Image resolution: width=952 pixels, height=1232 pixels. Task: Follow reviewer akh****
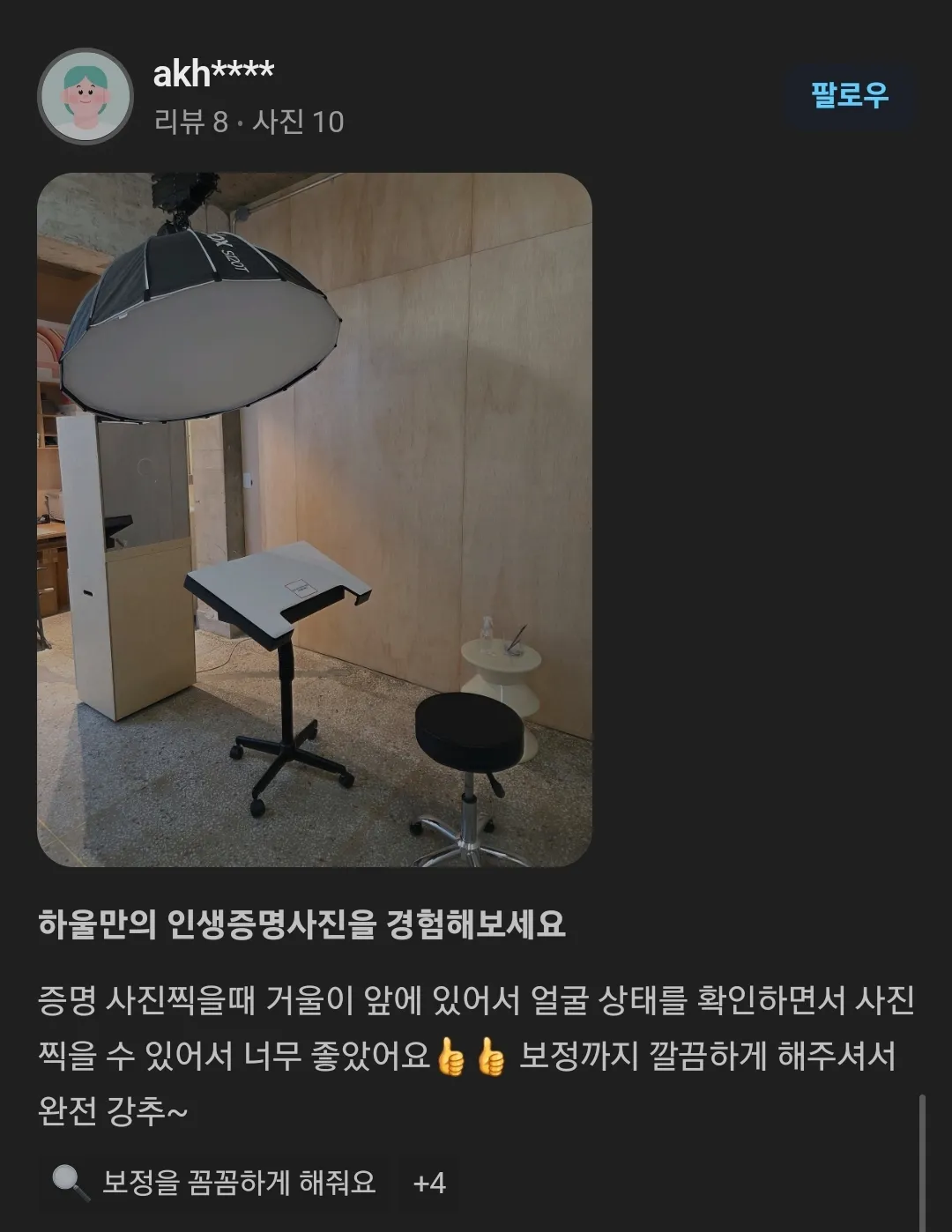click(849, 95)
